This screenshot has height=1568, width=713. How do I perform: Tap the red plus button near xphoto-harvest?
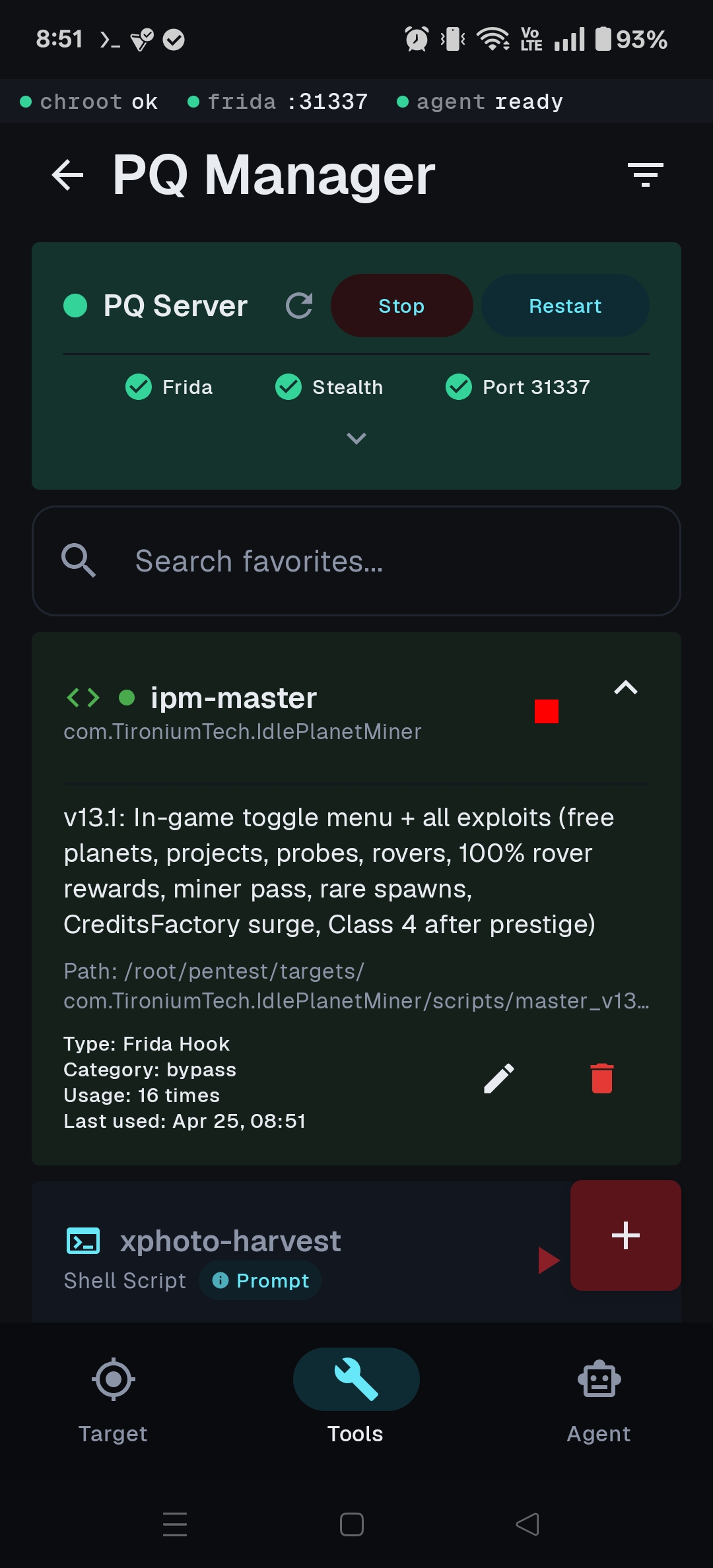pos(625,1235)
